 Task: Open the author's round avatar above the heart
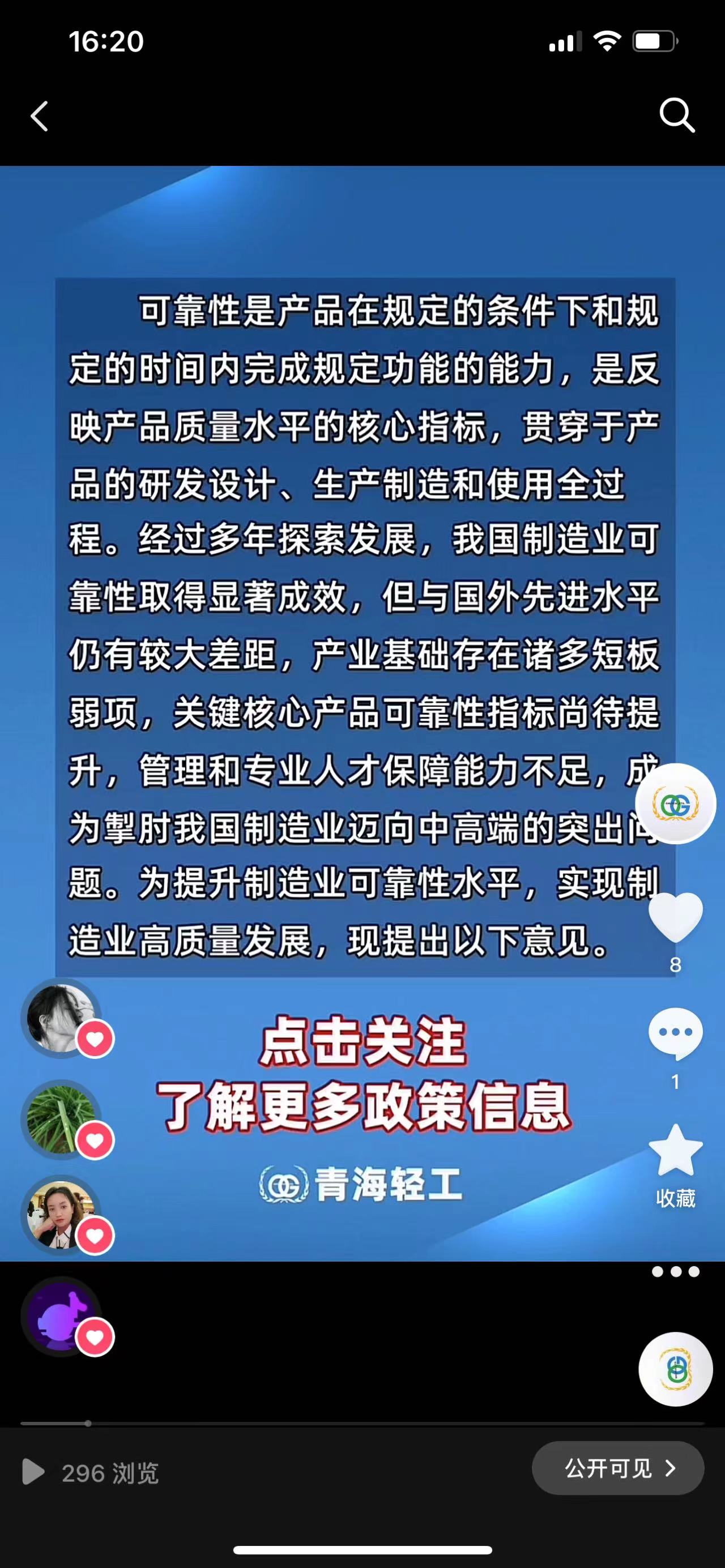point(675,804)
